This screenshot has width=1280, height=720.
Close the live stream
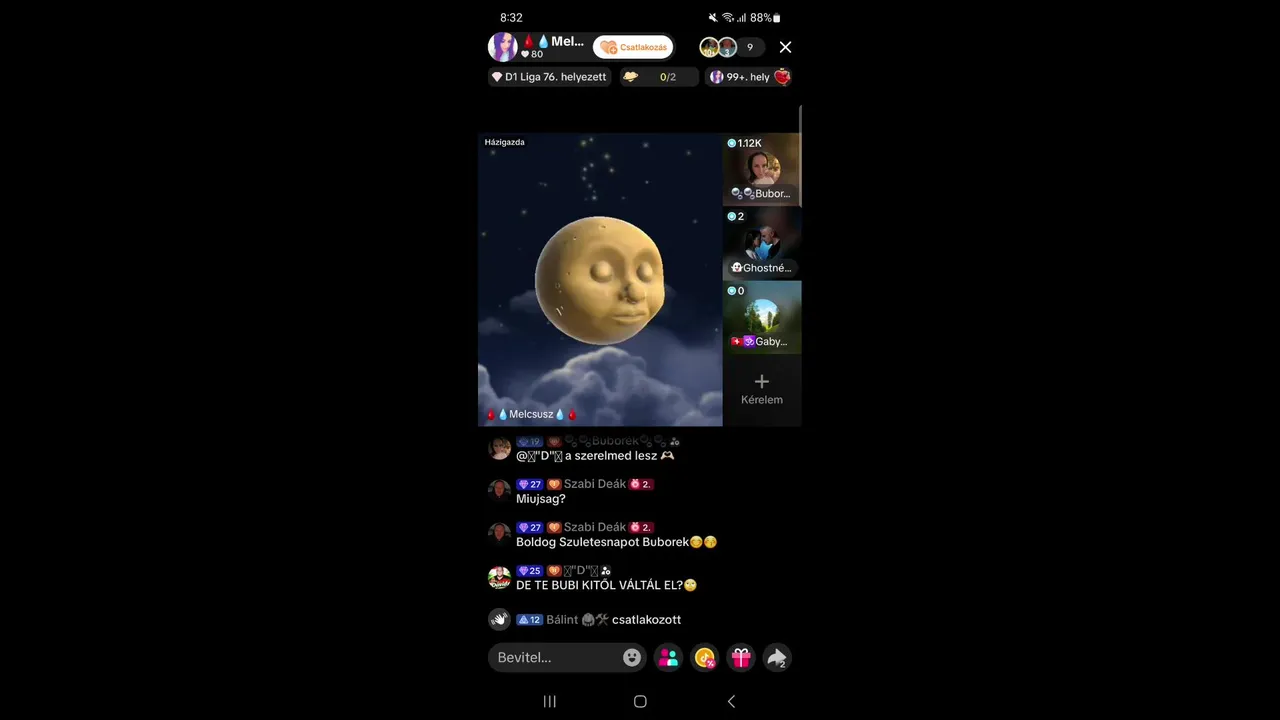pos(785,47)
